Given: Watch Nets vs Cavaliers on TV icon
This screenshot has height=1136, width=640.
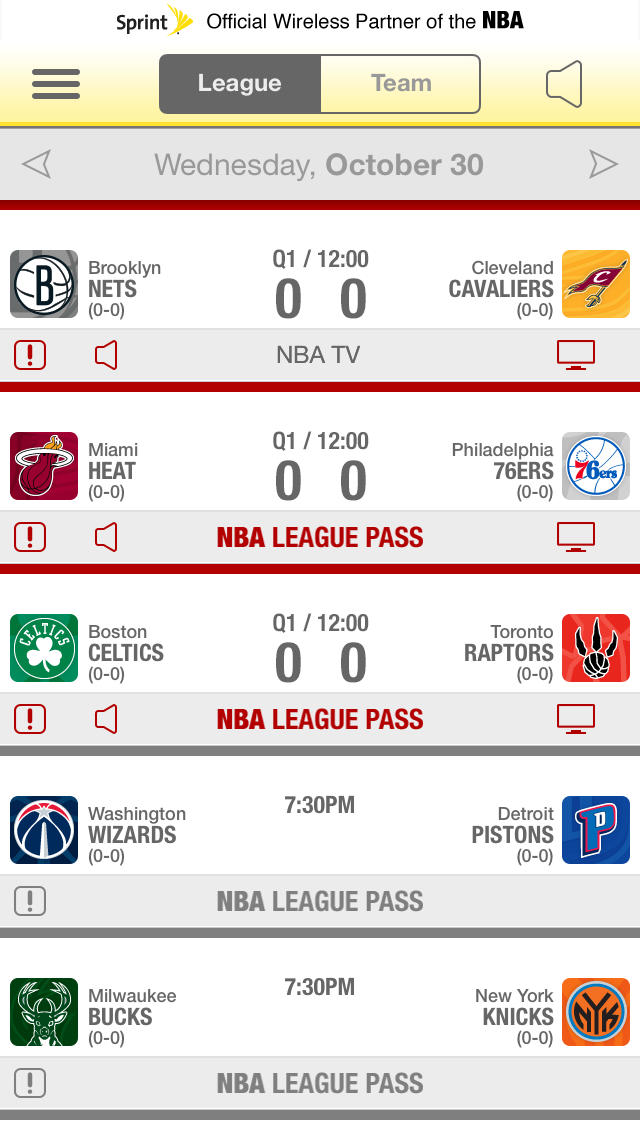Looking at the screenshot, I should (576, 355).
